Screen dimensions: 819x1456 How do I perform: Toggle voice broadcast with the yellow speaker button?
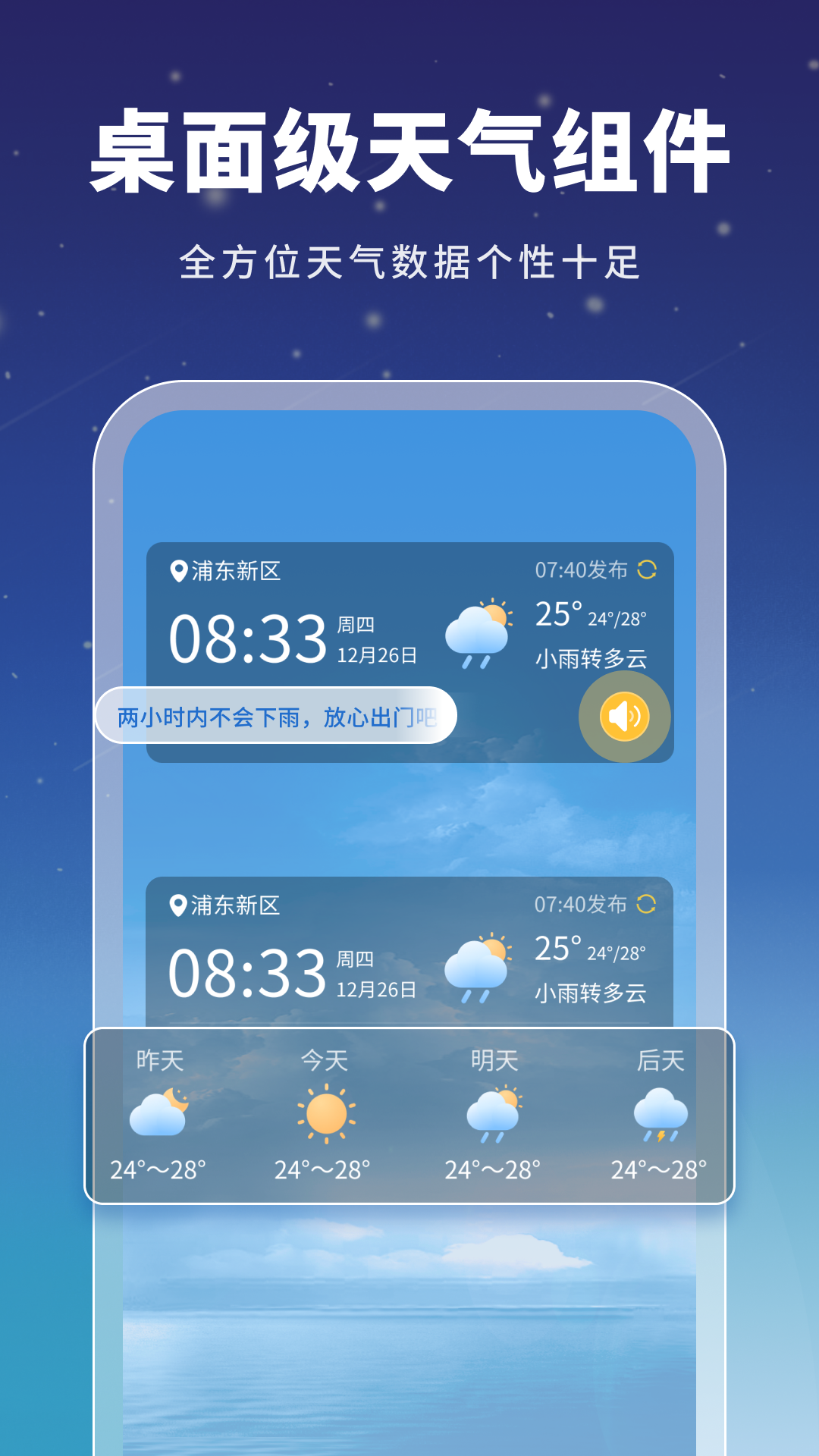pyautogui.click(x=623, y=714)
